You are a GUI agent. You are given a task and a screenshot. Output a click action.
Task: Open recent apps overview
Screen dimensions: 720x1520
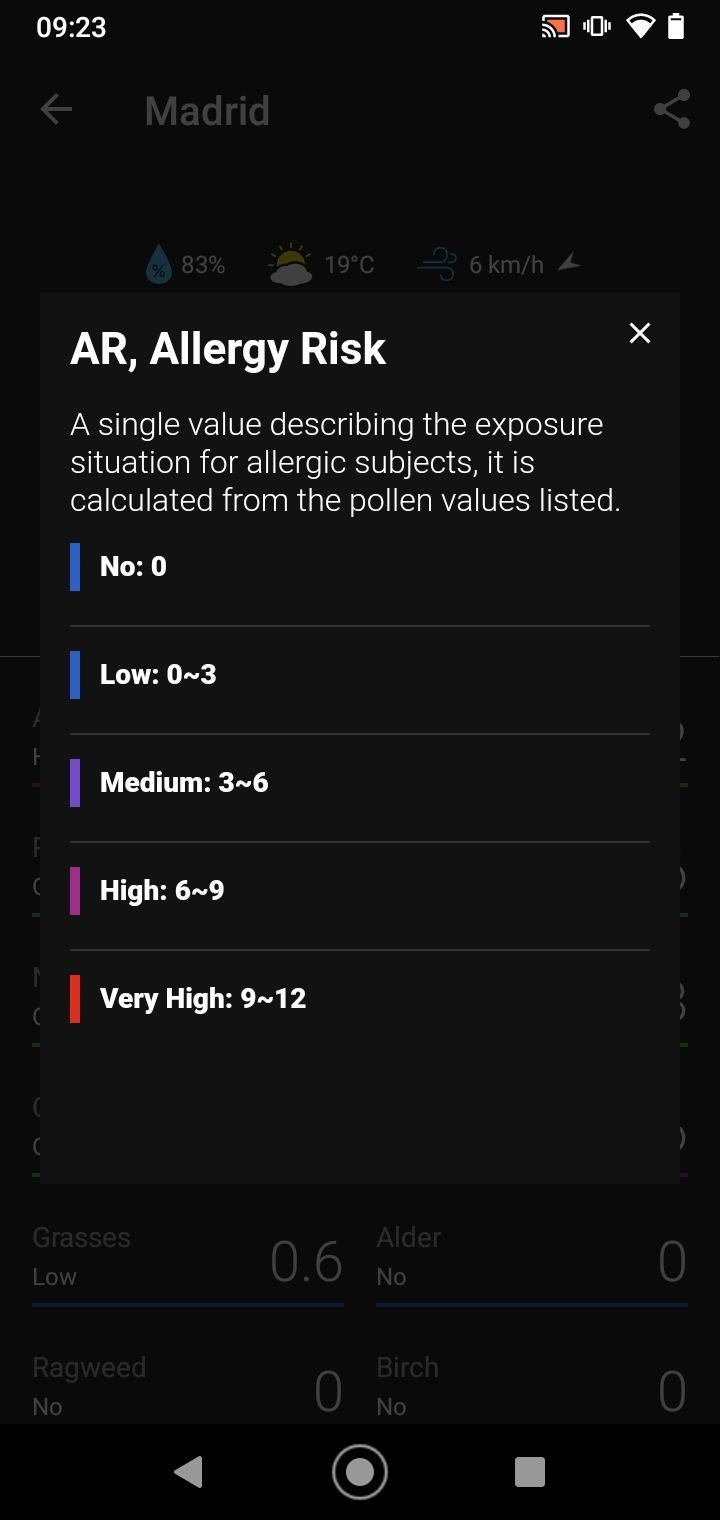[530, 1472]
